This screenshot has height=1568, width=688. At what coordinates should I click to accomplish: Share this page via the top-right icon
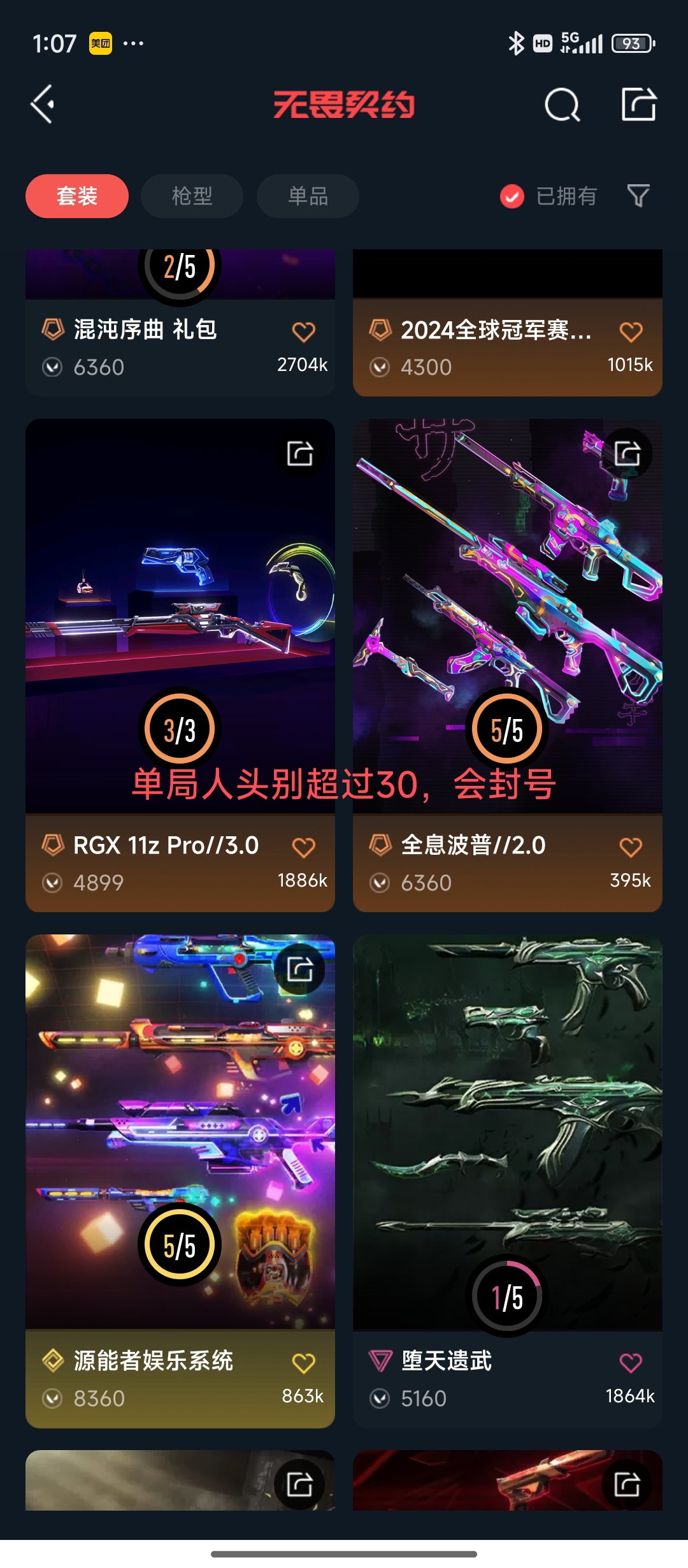pyautogui.click(x=638, y=105)
